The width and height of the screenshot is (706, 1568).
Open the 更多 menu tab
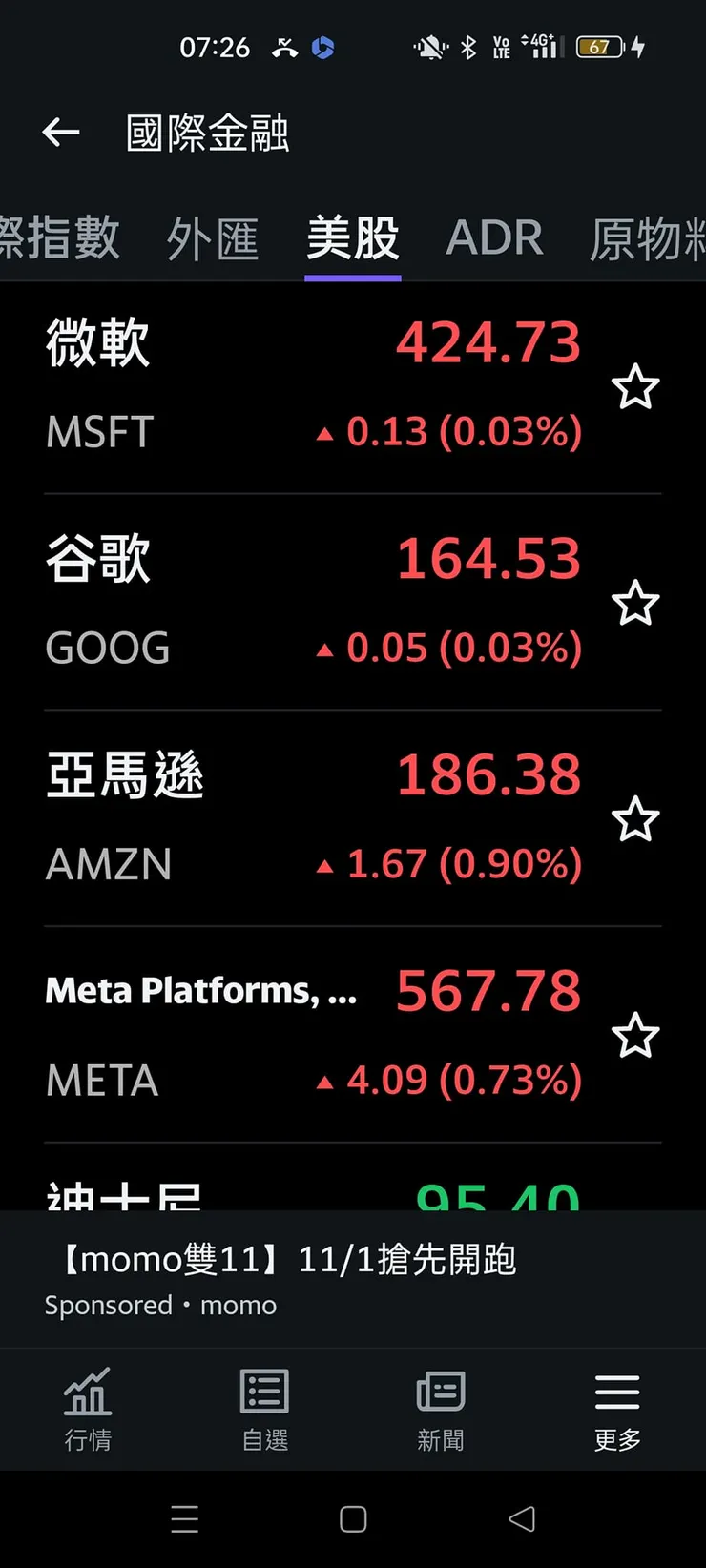pos(617,1409)
